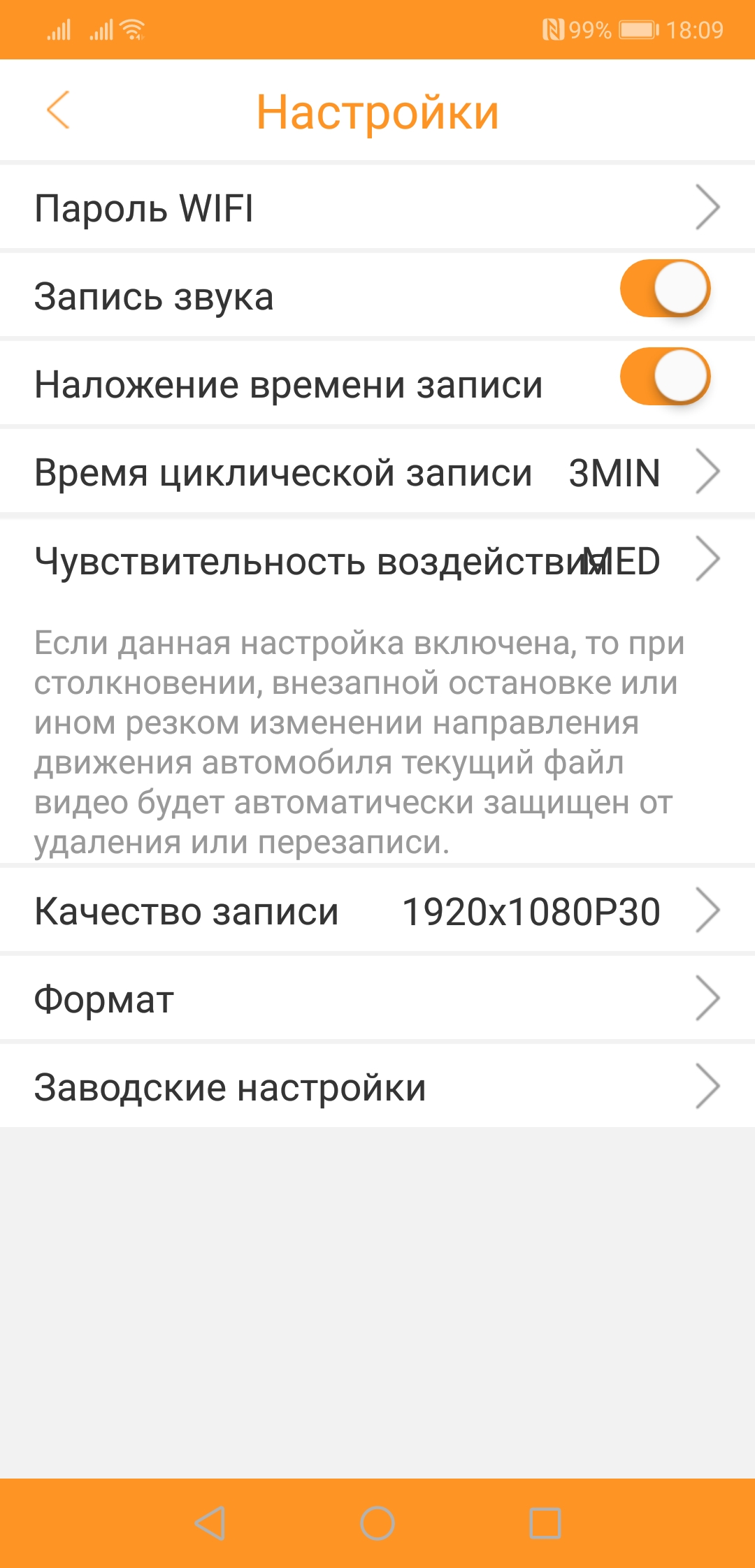Change Время циклической записи from 3MIN
Image resolution: width=755 pixels, height=1568 pixels.
click(x=377, y=472)
